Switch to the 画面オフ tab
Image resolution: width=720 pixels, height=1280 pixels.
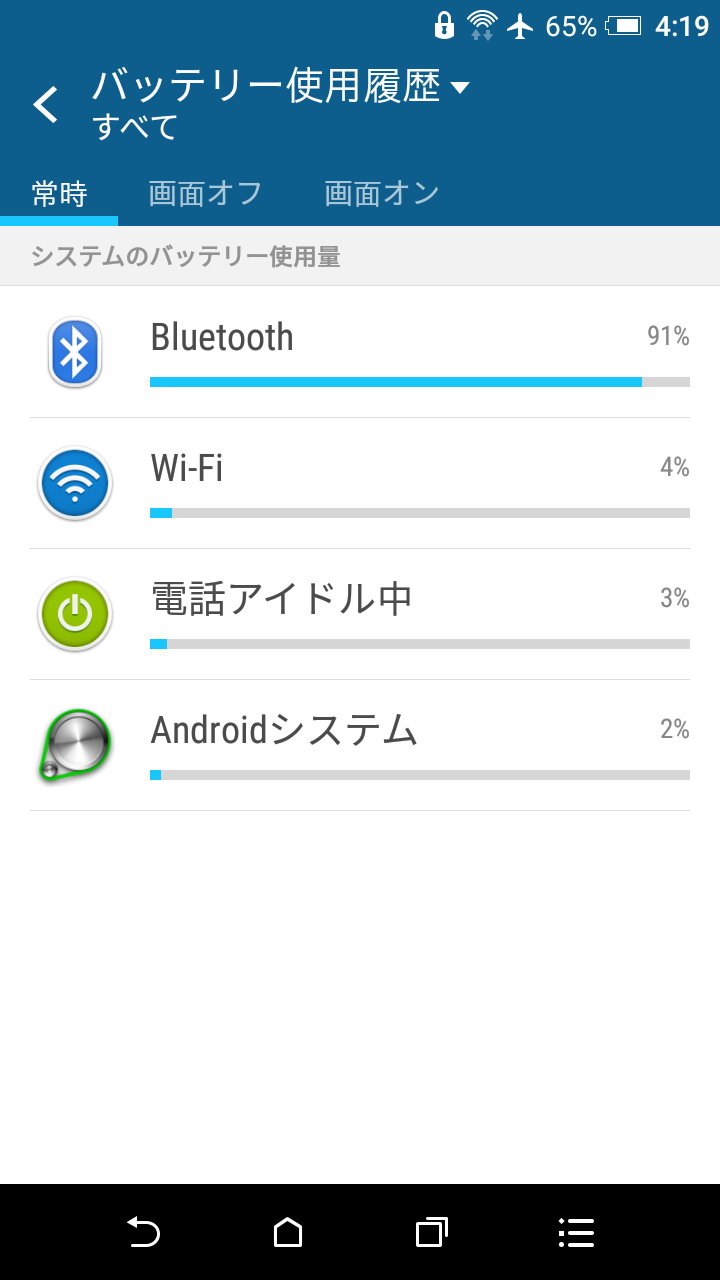point(205,193)
